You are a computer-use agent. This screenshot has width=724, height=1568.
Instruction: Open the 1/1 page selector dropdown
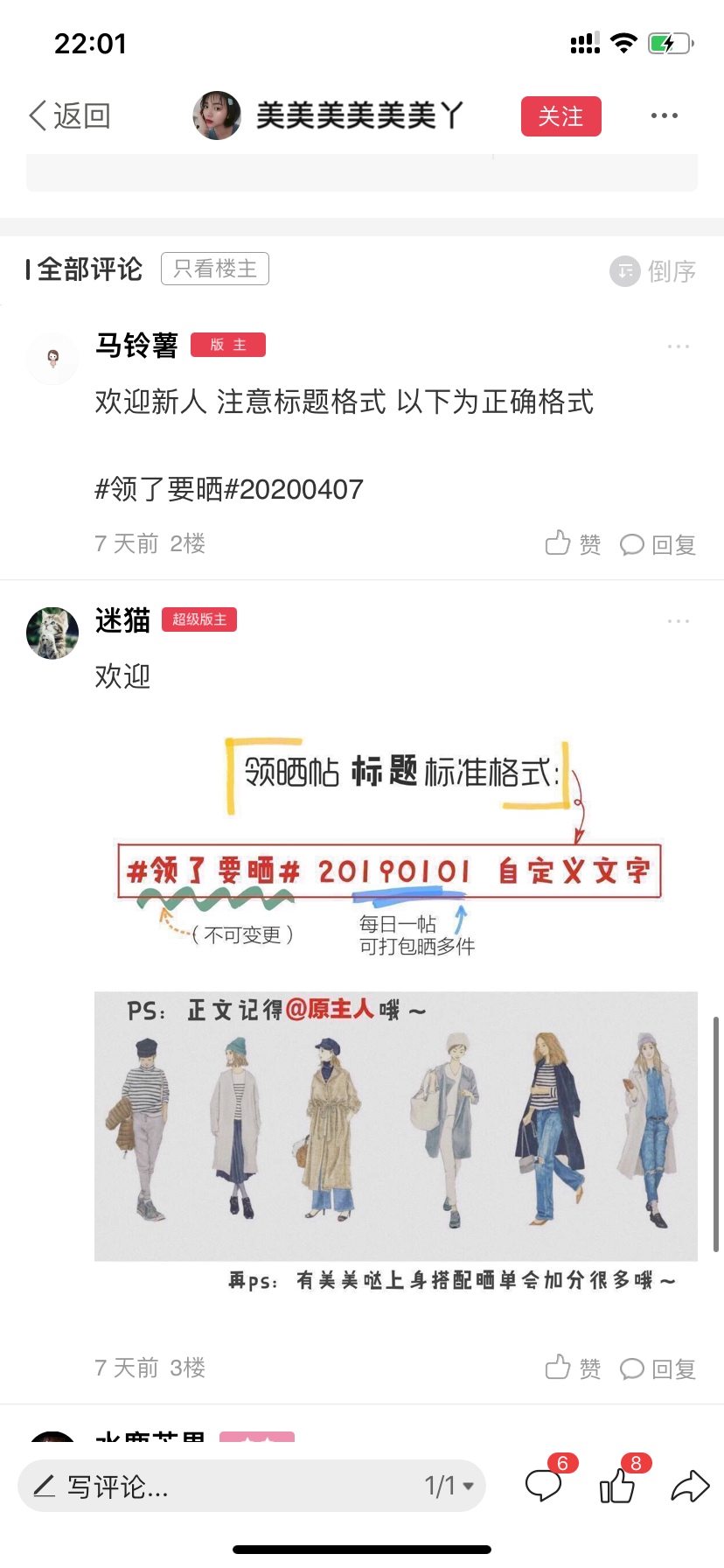click(x=449, y=1486)
